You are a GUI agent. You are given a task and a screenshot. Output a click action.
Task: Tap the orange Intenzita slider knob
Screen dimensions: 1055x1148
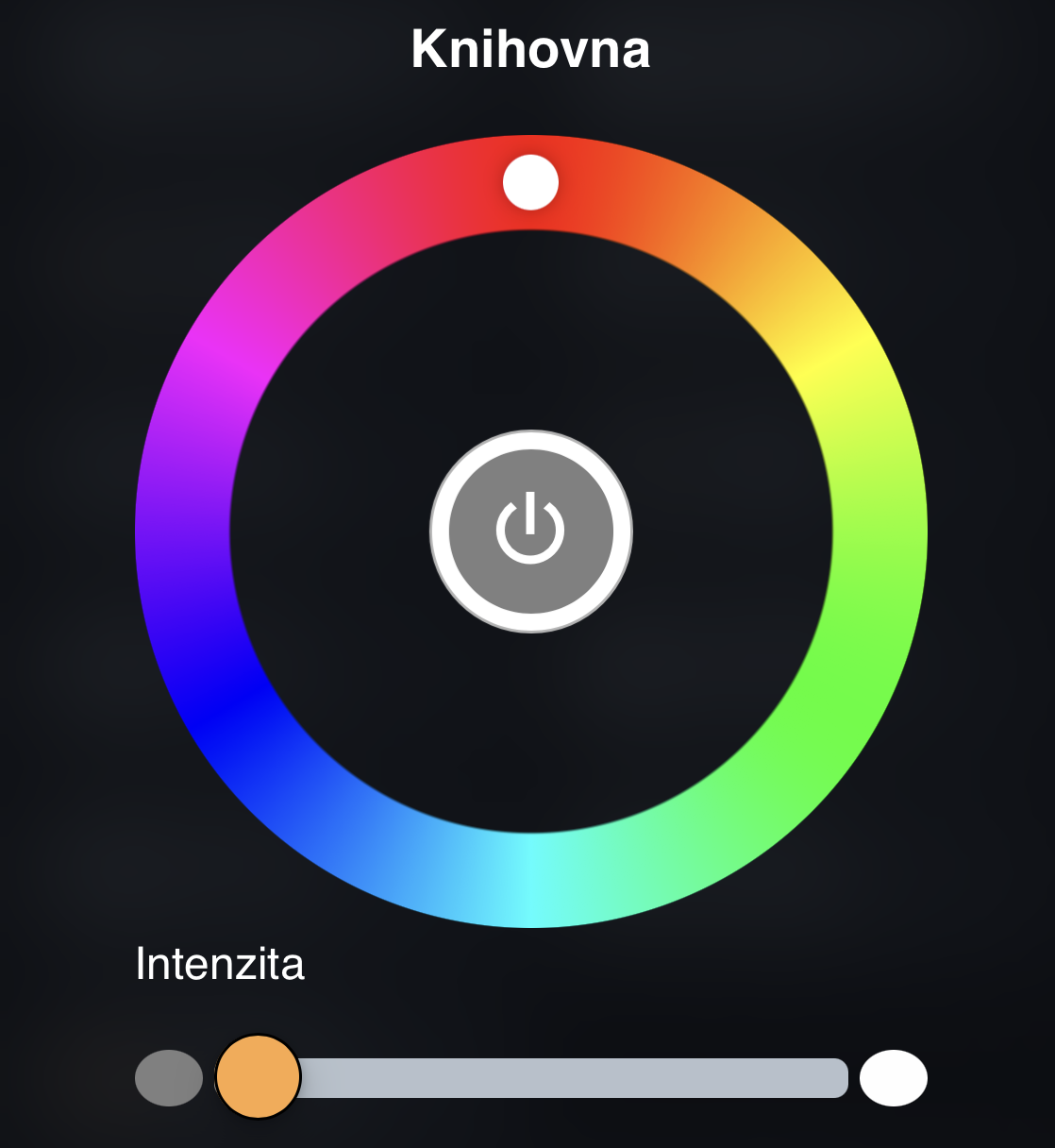(x=258, y=1076)
